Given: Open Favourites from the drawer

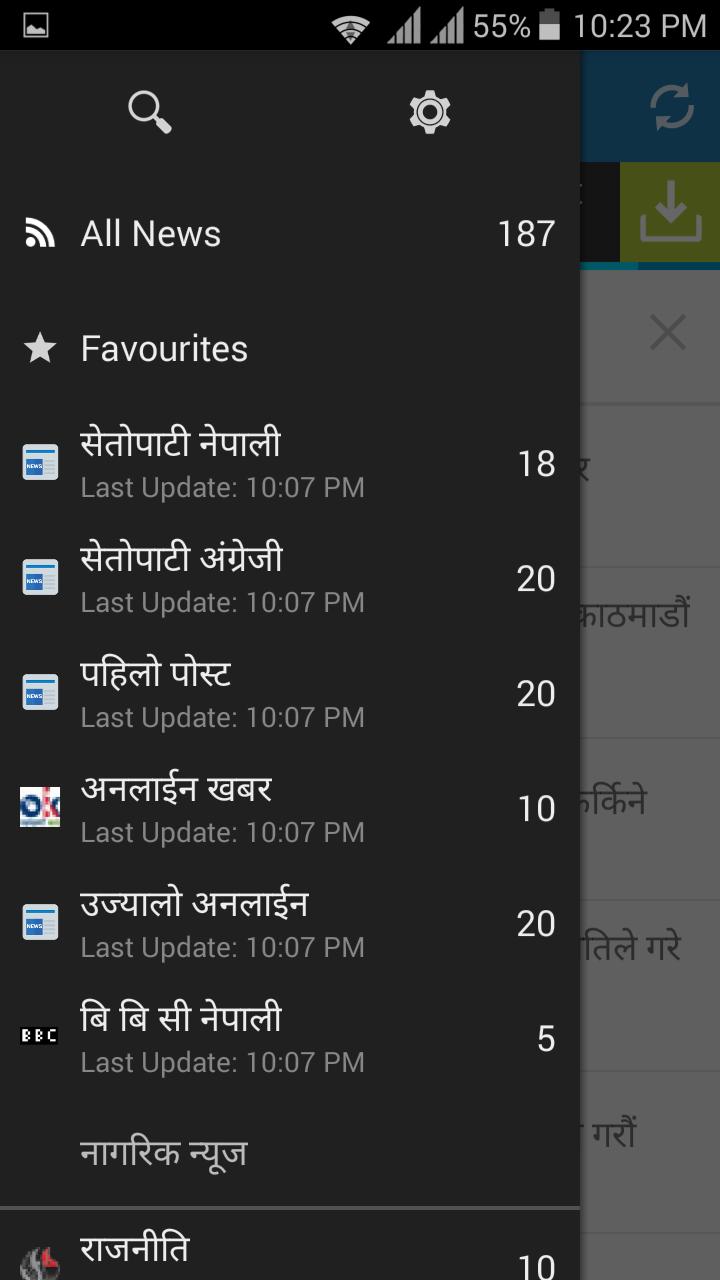Looking at the screenshot, I should click(x=163, y=348).
